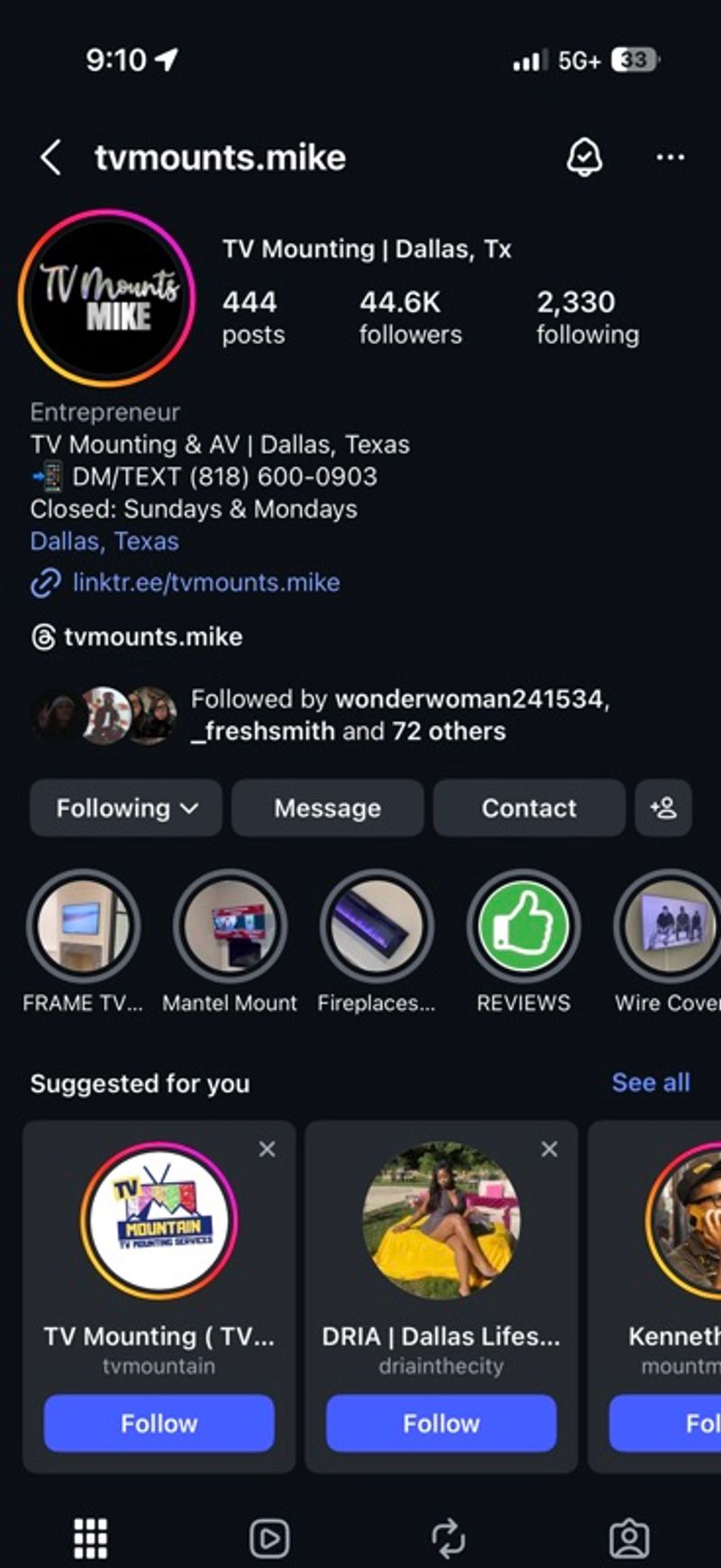This screenshot has height=1568, width=721.
Task: Open the three-dot overflow menu
Action: tap(670, 158)
